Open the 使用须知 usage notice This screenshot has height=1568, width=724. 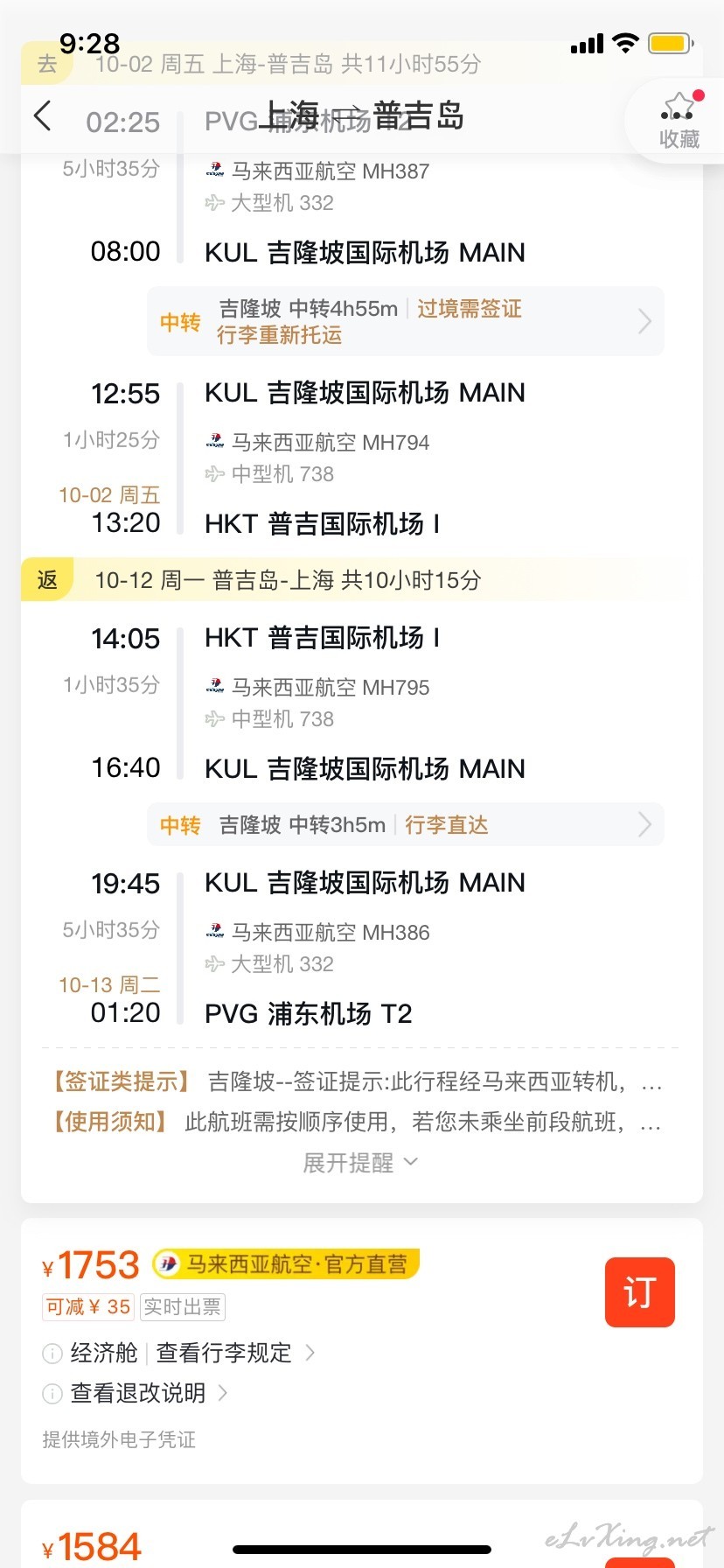pos(356,1122)
